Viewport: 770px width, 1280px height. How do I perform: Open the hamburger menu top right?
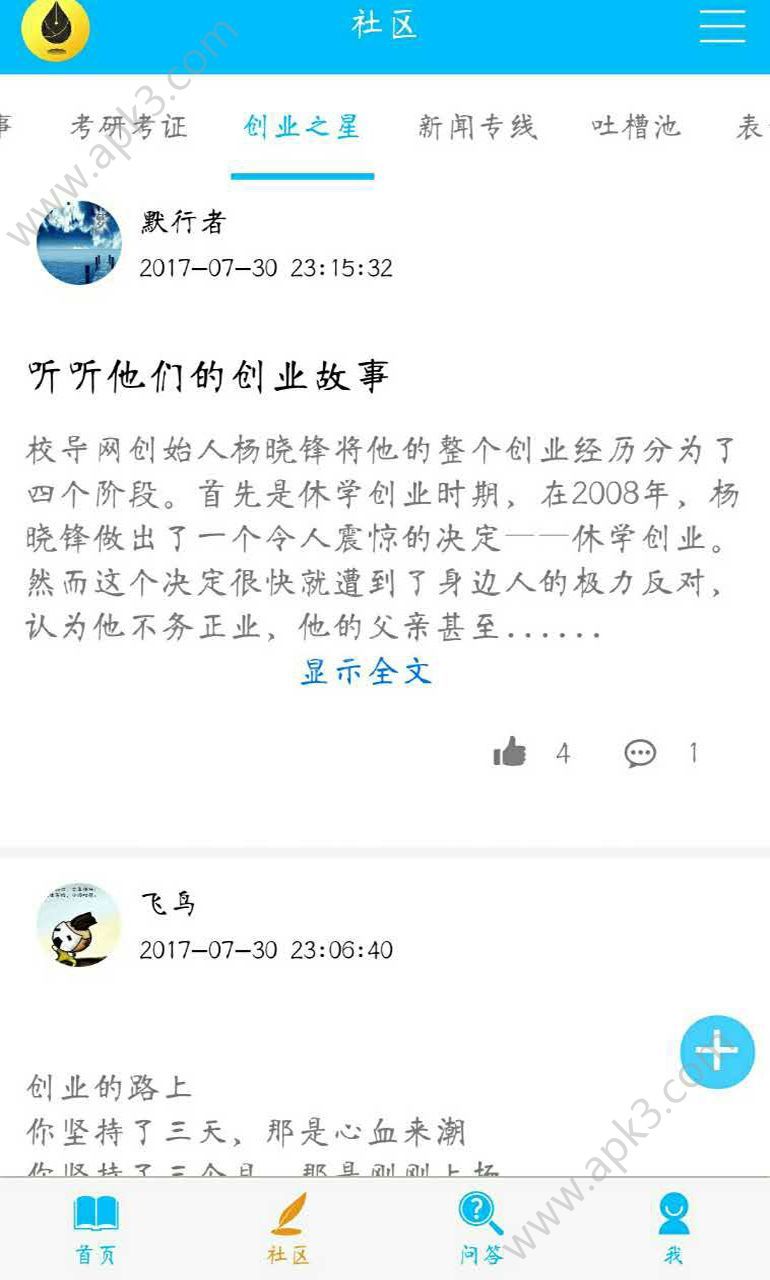click(720, 25)
